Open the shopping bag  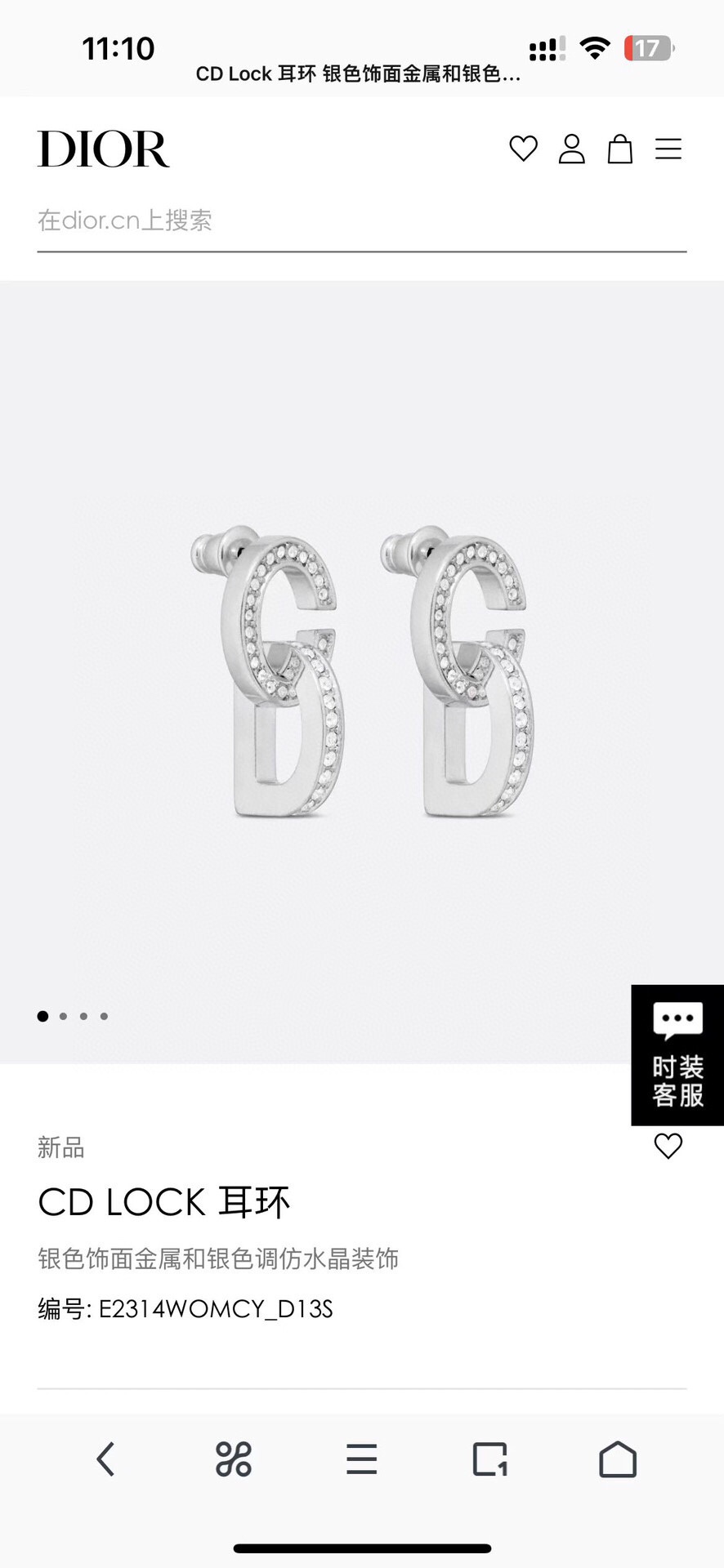tap(620, 149)
